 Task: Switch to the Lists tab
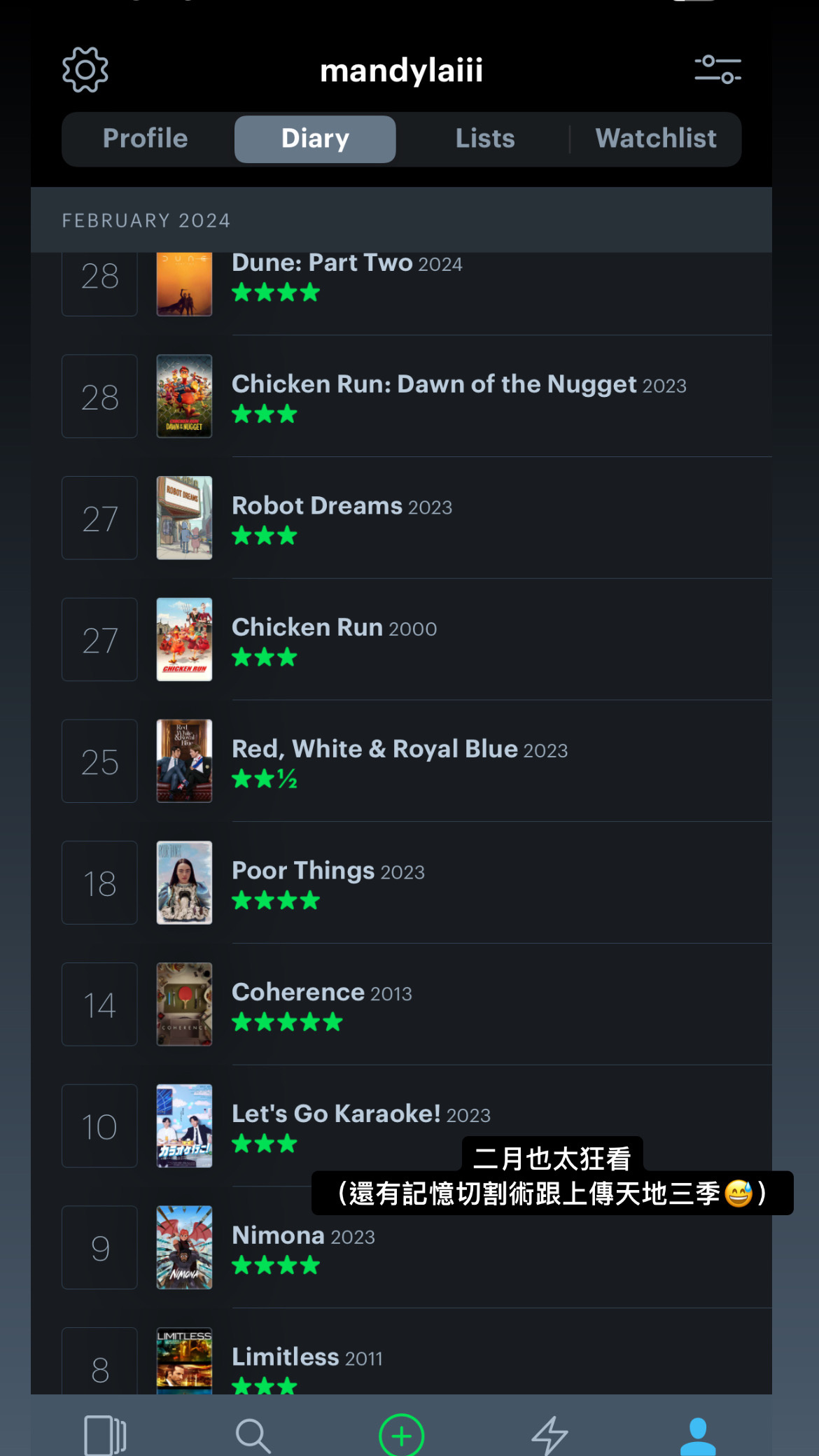pyautogui.click(x=485, y=139)
